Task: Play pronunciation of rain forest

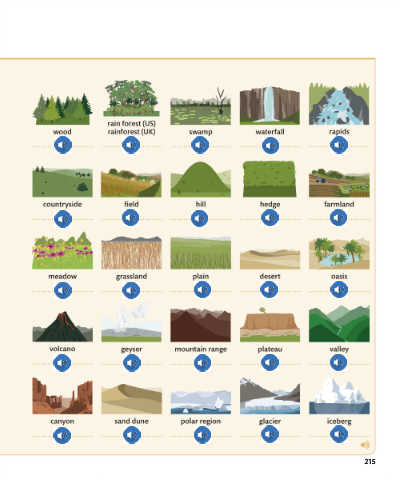Action: coord(131,145)
